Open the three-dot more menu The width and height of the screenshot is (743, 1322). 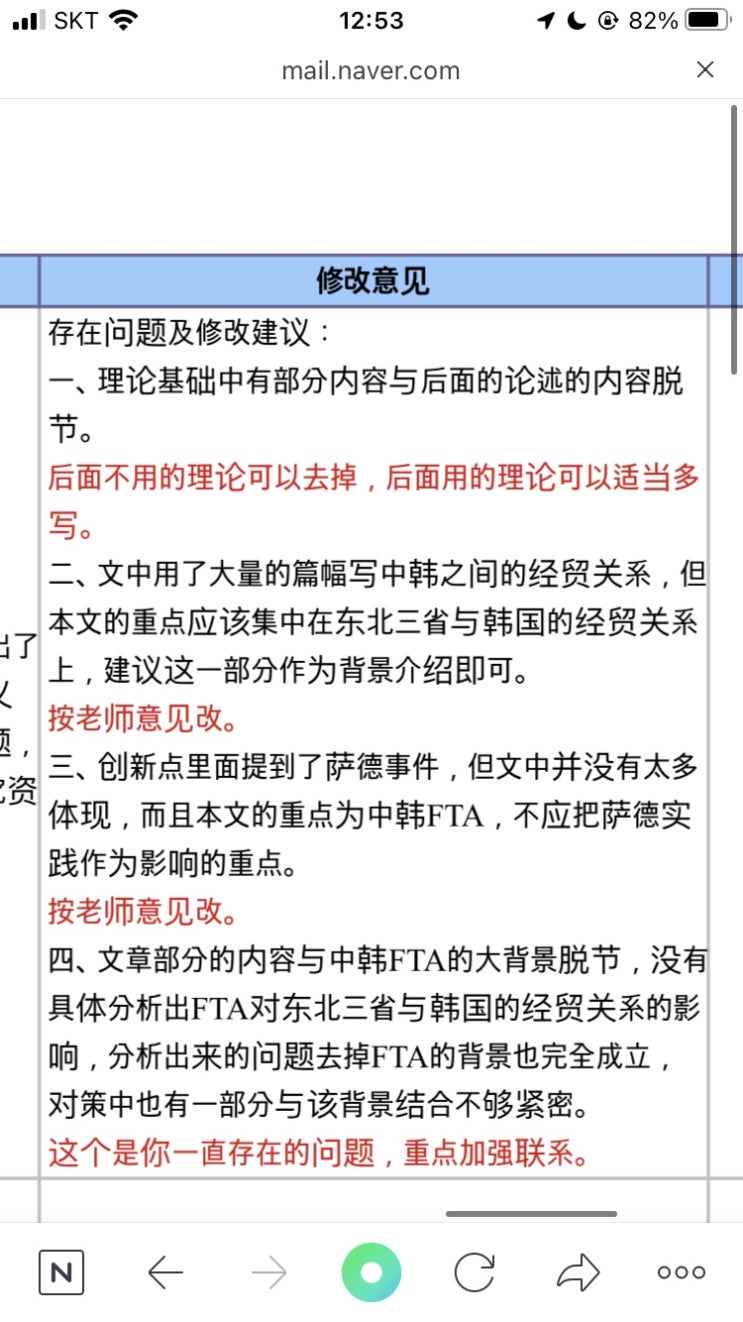(681, 1272)
